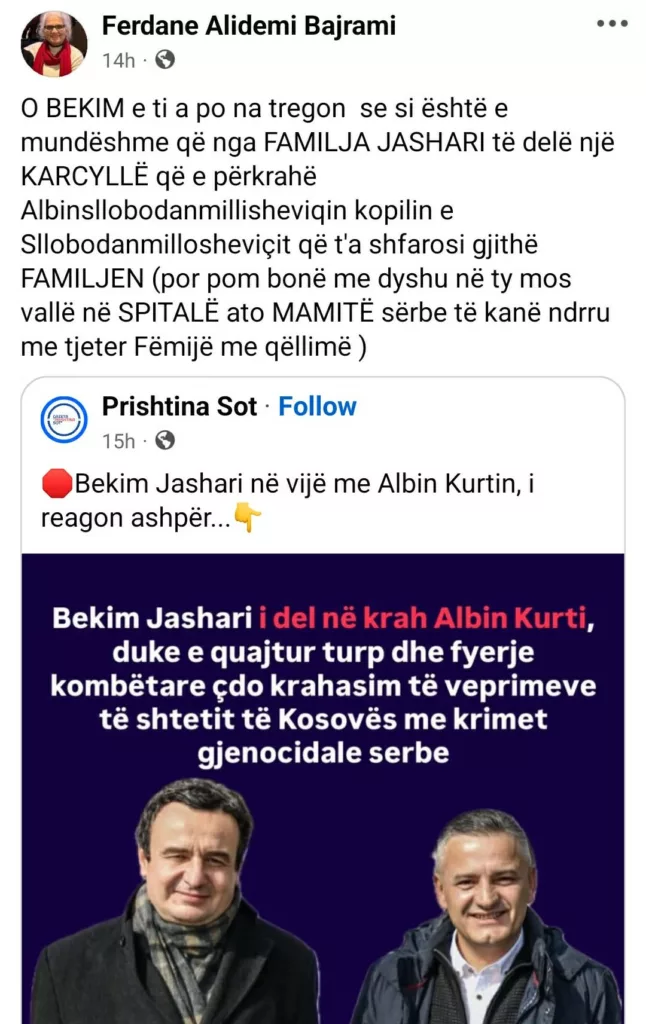View Ferdane Alidemi Bajrami's profile name

(x=249, y=26)
